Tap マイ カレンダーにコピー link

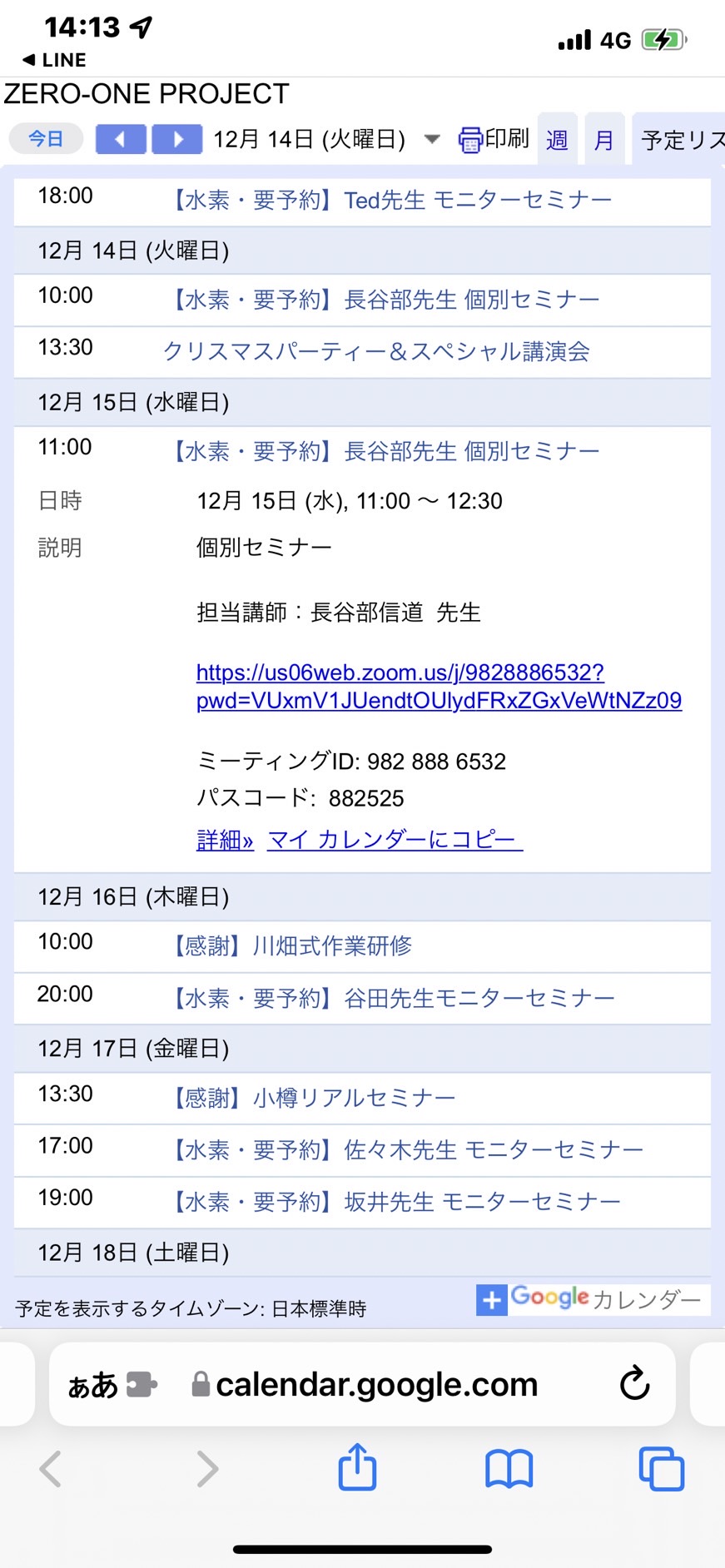click(x=395, y=840)
